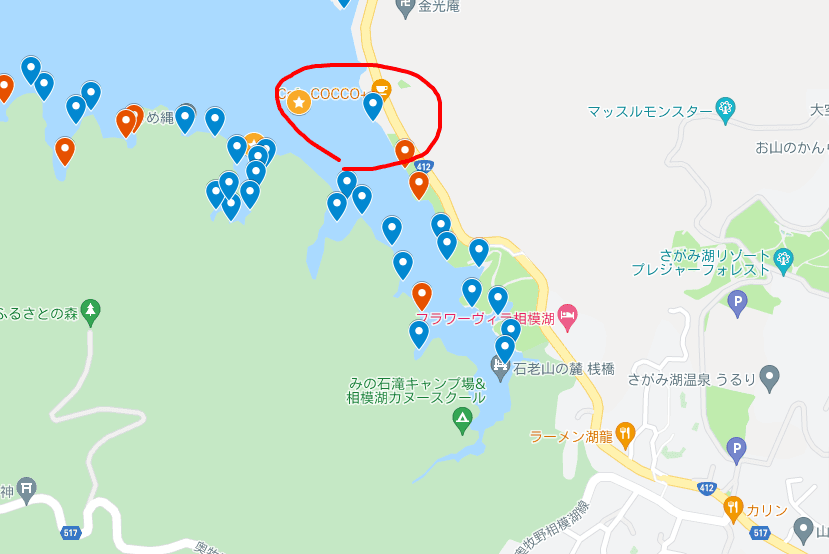Select the ふるさとの森 park marker

91,311
